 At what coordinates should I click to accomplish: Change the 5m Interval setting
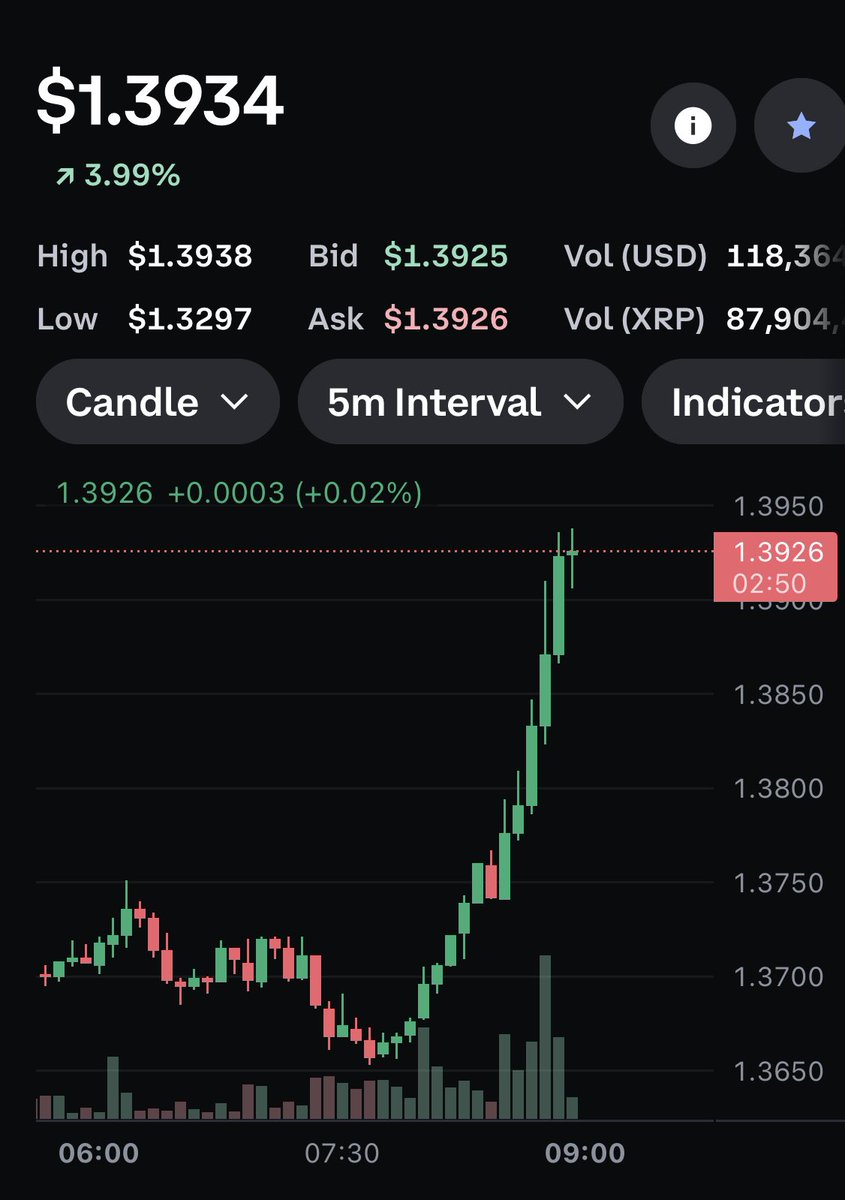point(460,402)
